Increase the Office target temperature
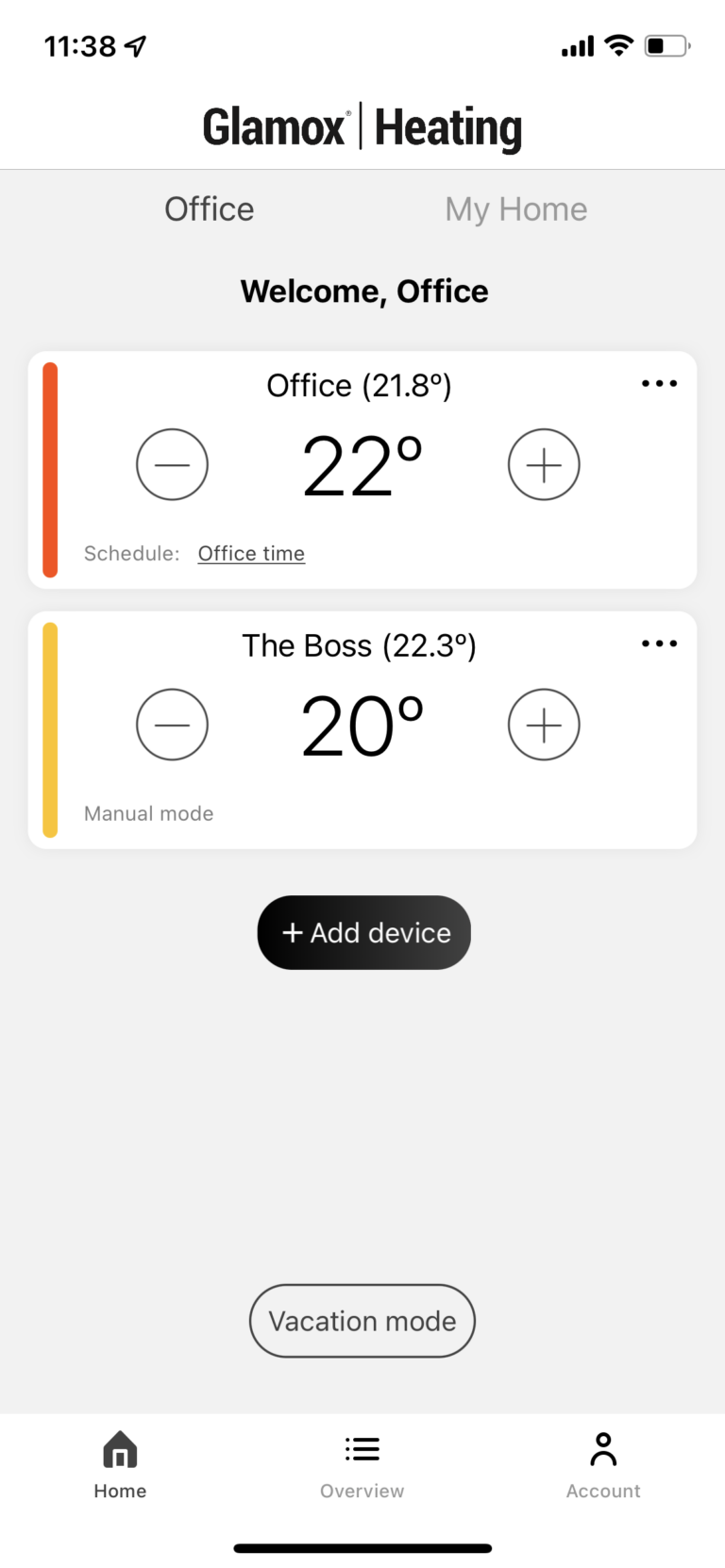The image size is (725, 1568). pyautogui.click(x=544, y=465)
